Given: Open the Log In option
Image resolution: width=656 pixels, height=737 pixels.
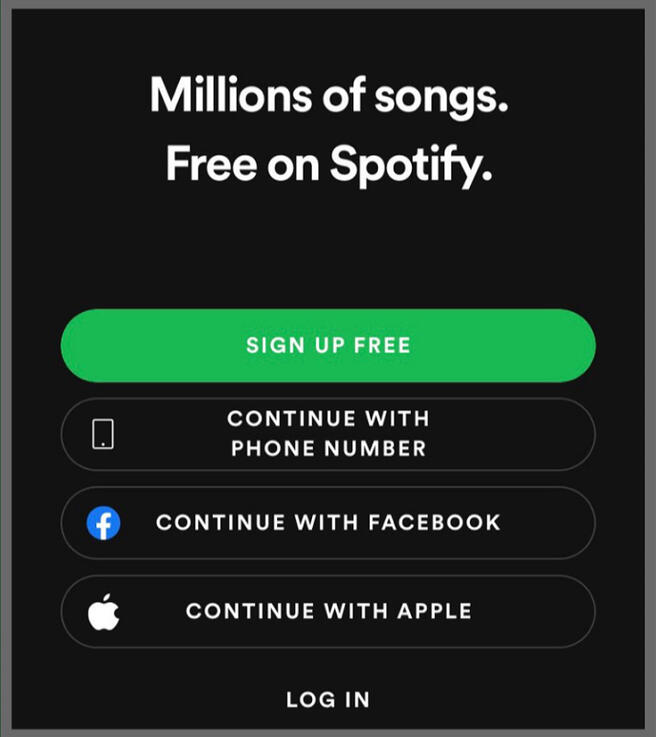Looking at the screenshot, I should tap(328, 699).
